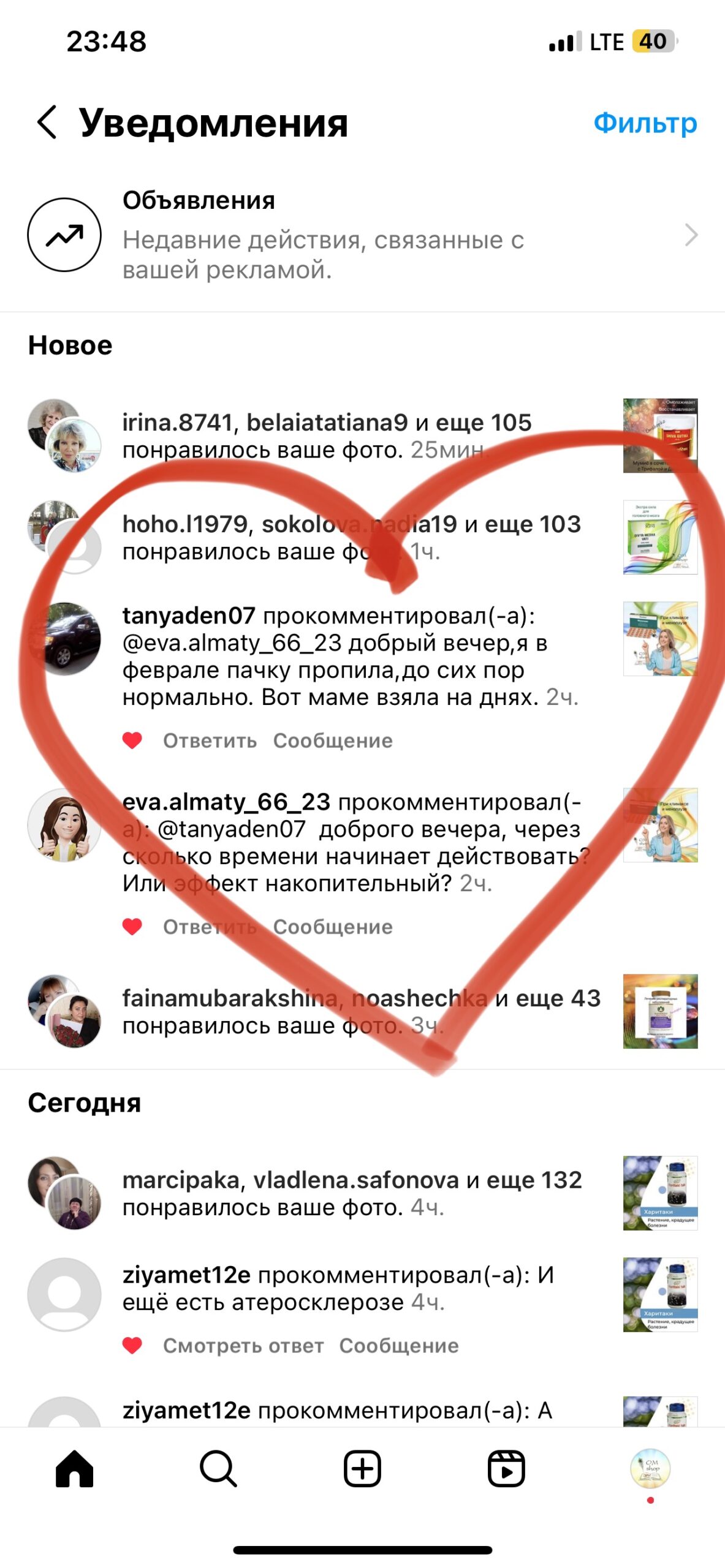The width and height of the screenshot is (725, 1568).
Task: Go to the Home tab
Action: (x=74, y=1468)
